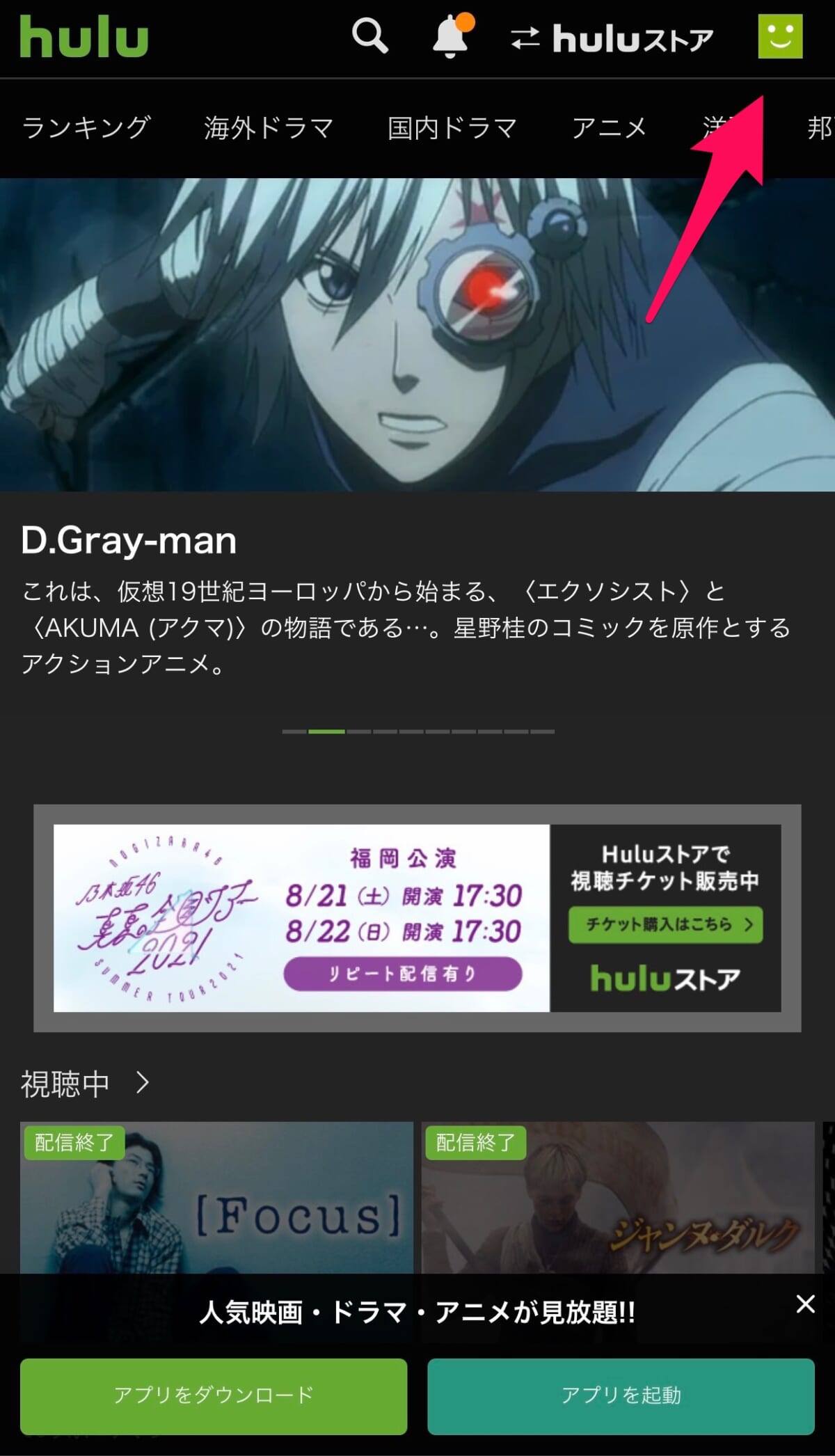Open the 視聴中 section
Image resolution: width=835 pixels, height=1456 pixels.
click(85, 1084)
